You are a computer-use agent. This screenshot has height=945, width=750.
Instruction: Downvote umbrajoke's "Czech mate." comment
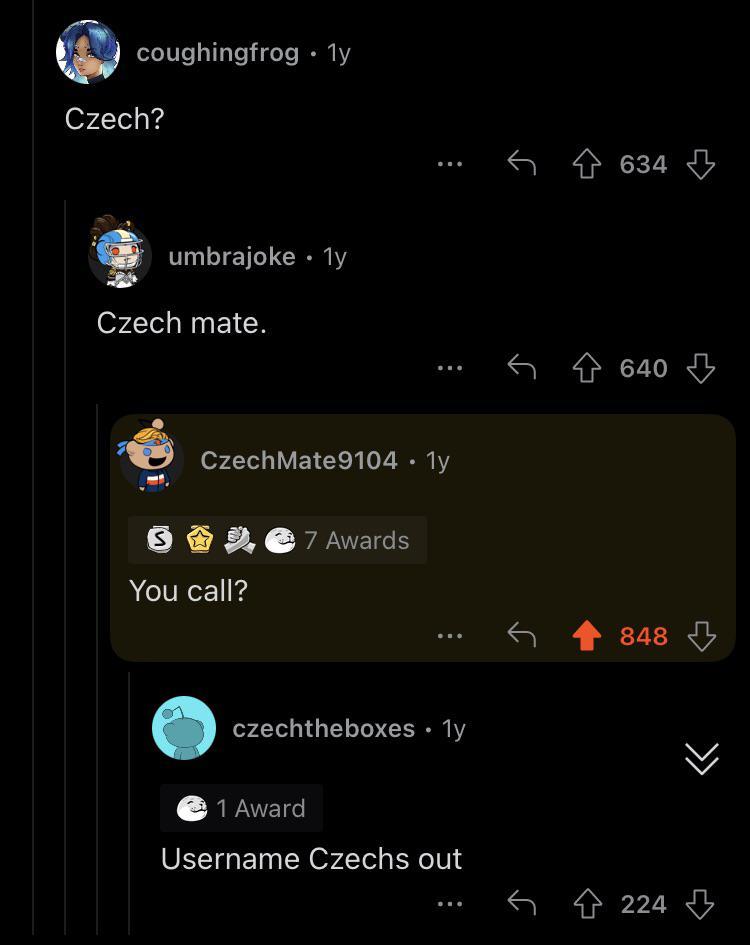pyautogui.click(x=703, y=368)
